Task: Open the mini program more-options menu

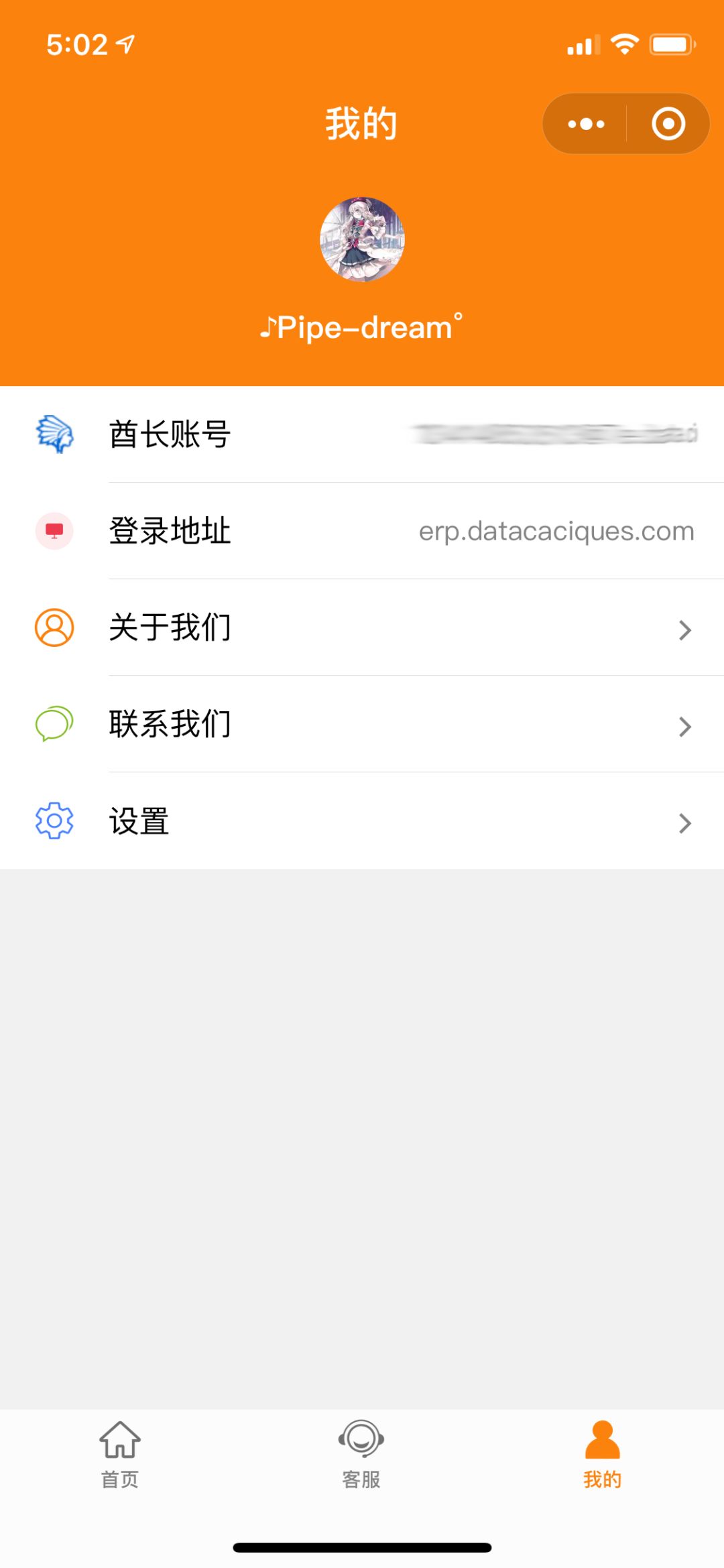Action: pyautogui.click(x=586, y=124)
